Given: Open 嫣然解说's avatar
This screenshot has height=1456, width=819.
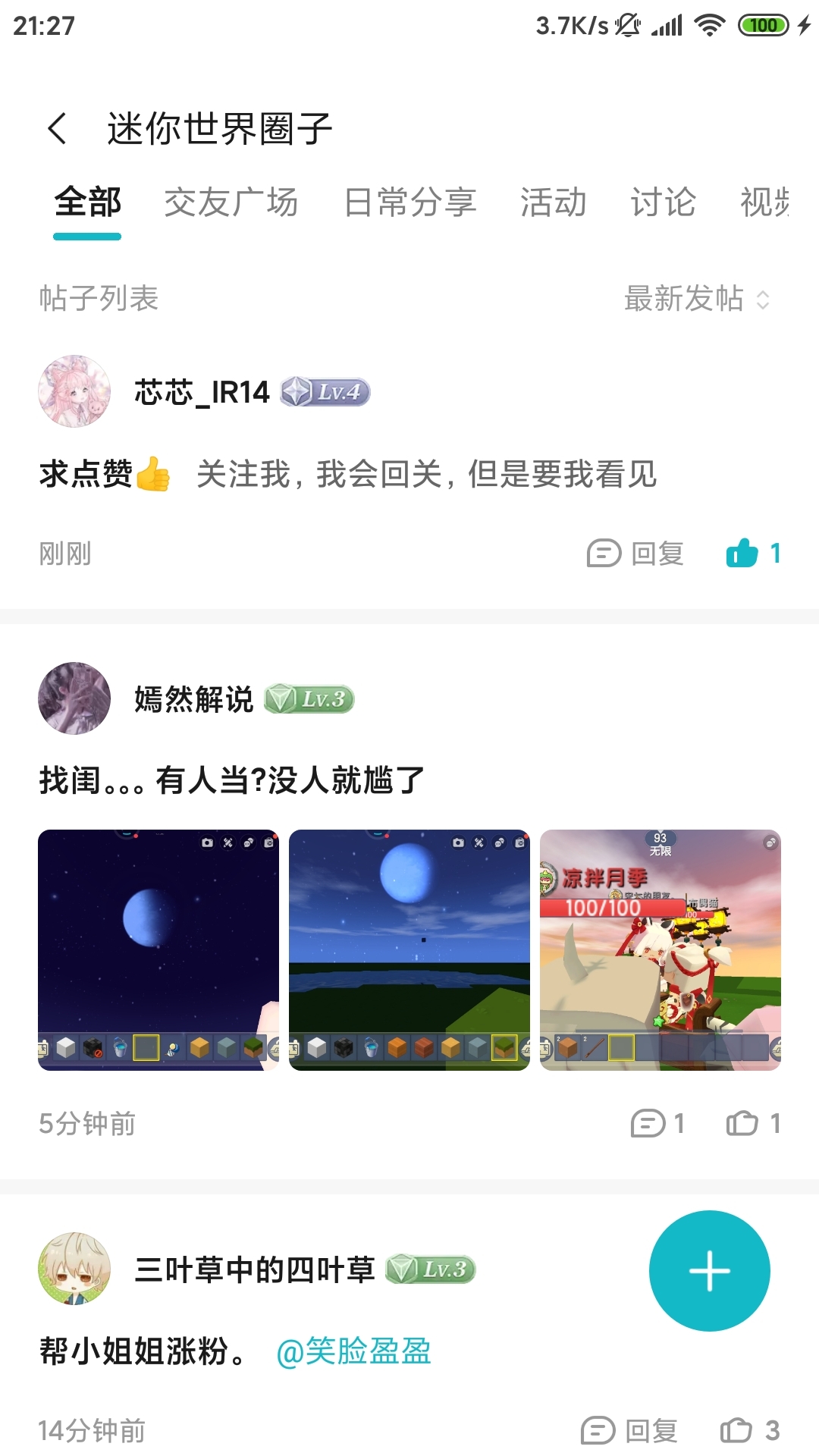Looking at the screenshot, I should click(x=74, y=698).
